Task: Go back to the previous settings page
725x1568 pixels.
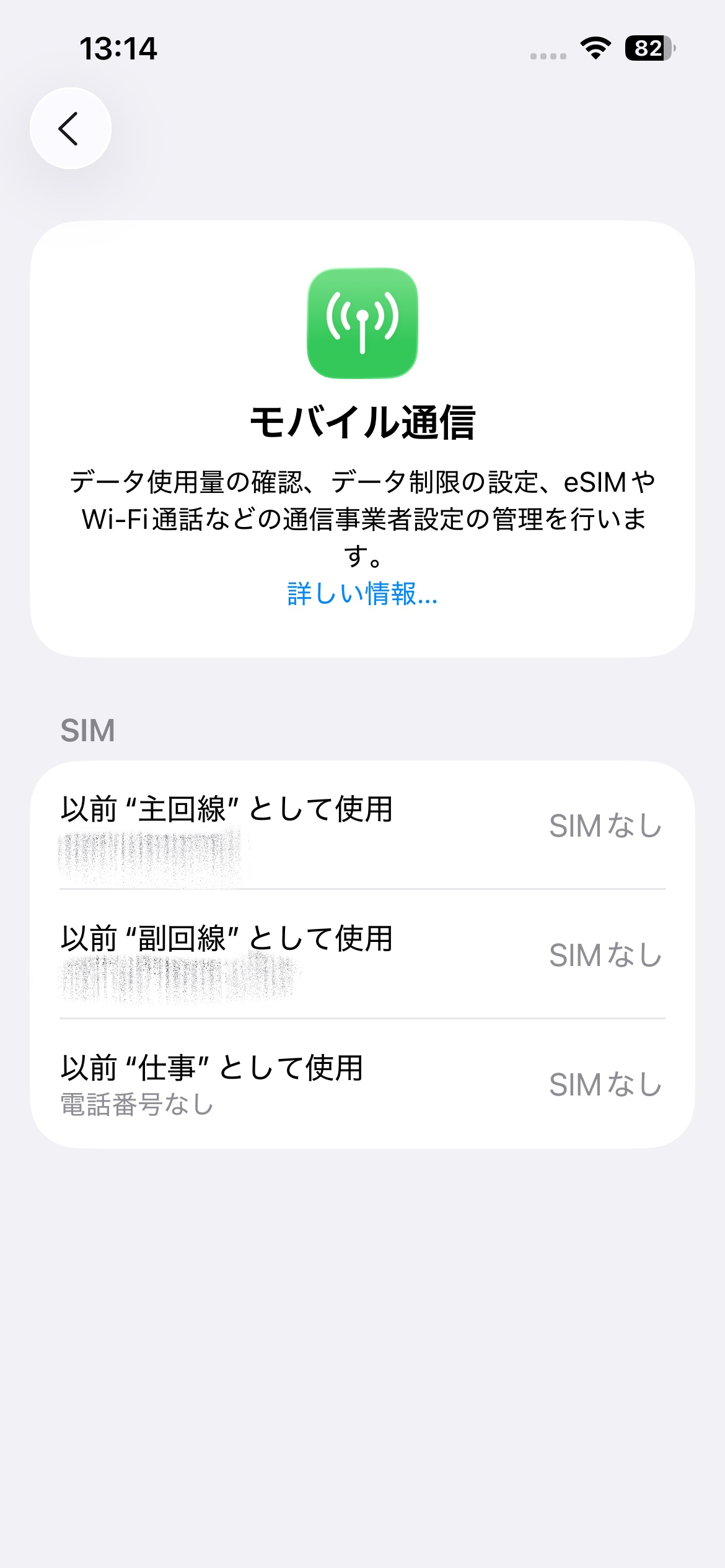Action: 70,128
